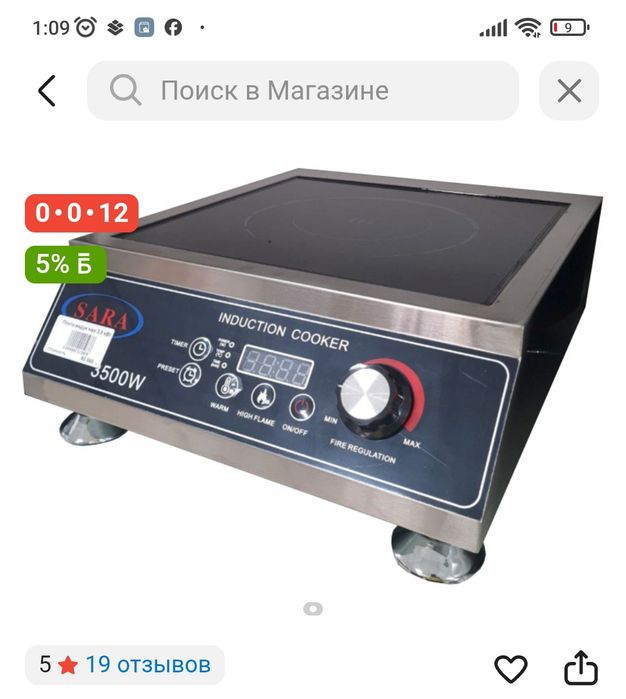Open the "Поиск в Магазине" search field
The image size is (626, 699).
[x=302, y=91]
